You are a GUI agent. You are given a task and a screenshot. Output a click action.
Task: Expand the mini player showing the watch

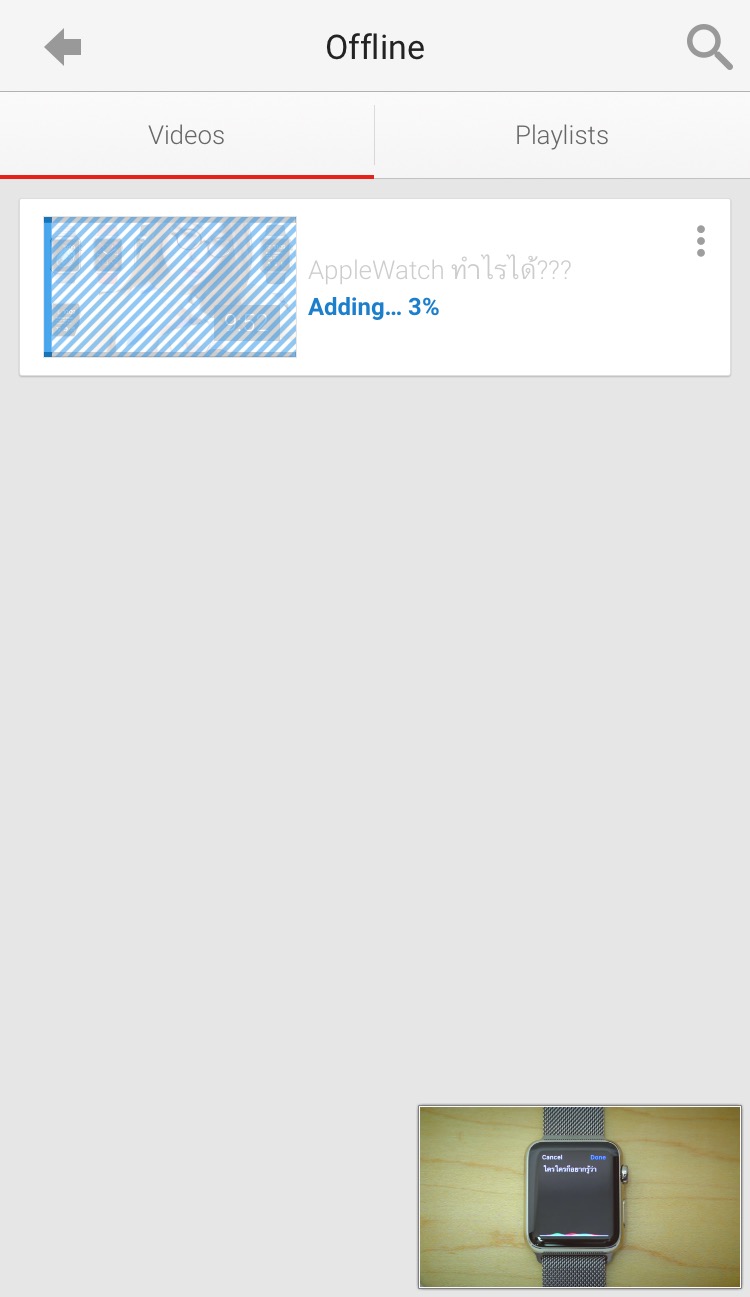coord(580,1196)
